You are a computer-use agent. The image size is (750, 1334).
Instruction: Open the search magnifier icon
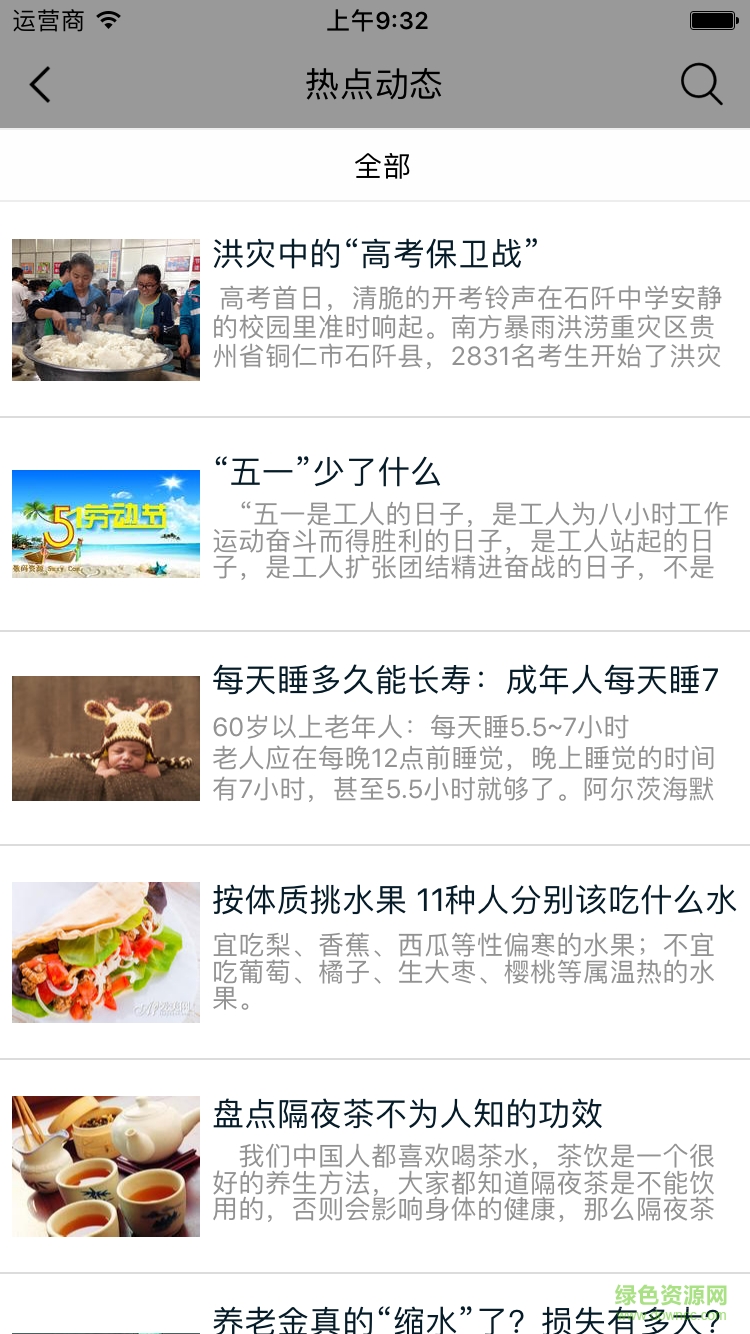pos(701,85)
